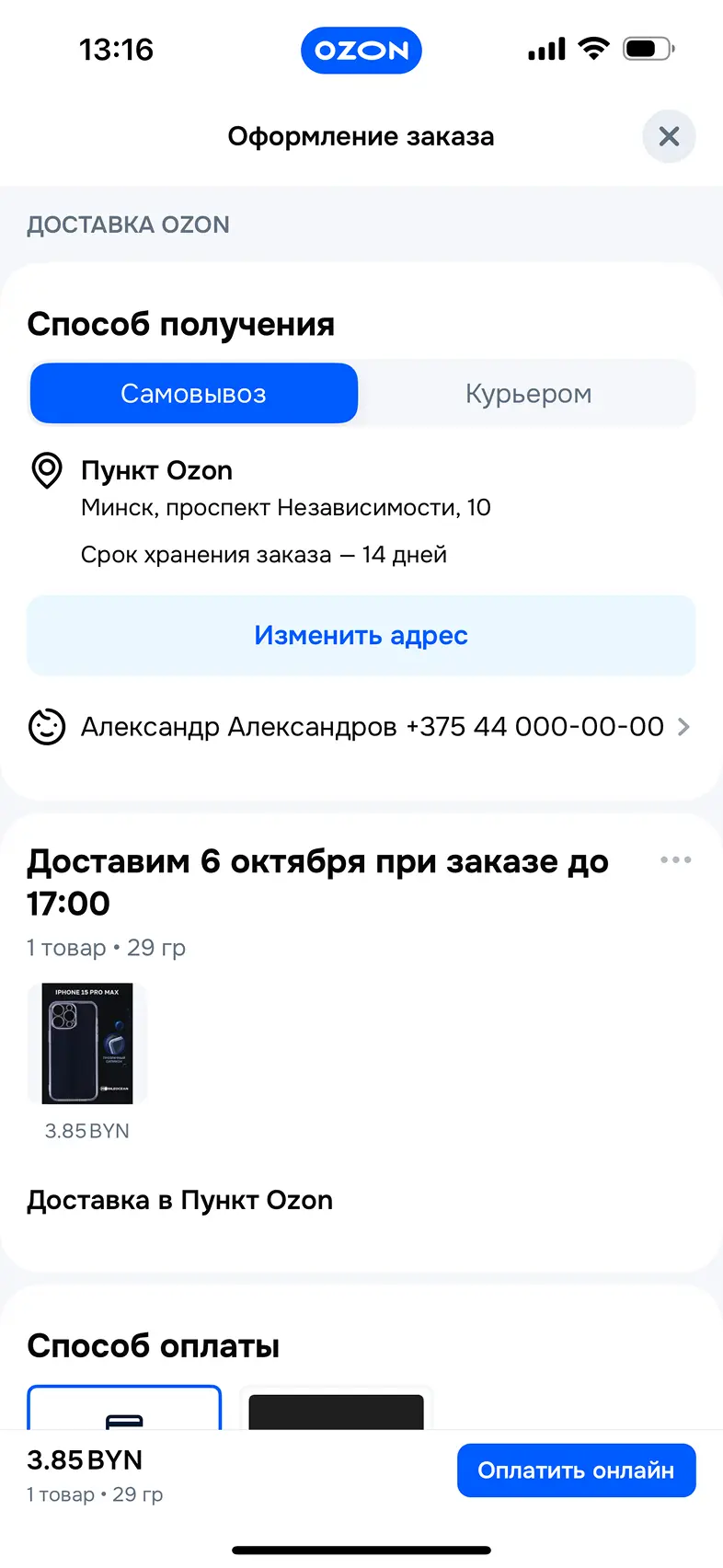The width and height of the screenshot is (723, 1568).
Task: View the iPhone 15 Pro Max case item
Action: 87,1043
